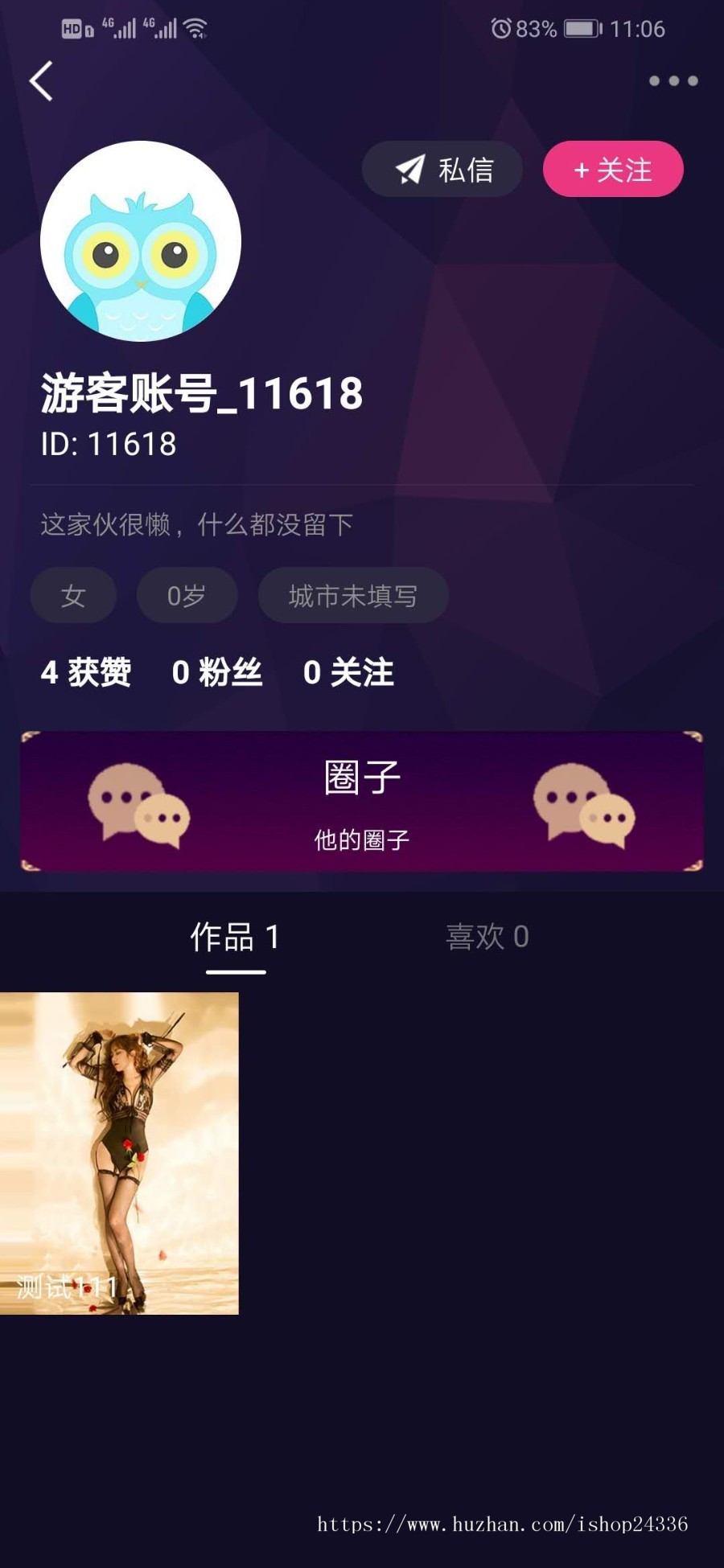The height and width of the screenshot is (1568, 724).
Task: Stay on the 作品 1 tab
Action: tap(233, 937)
